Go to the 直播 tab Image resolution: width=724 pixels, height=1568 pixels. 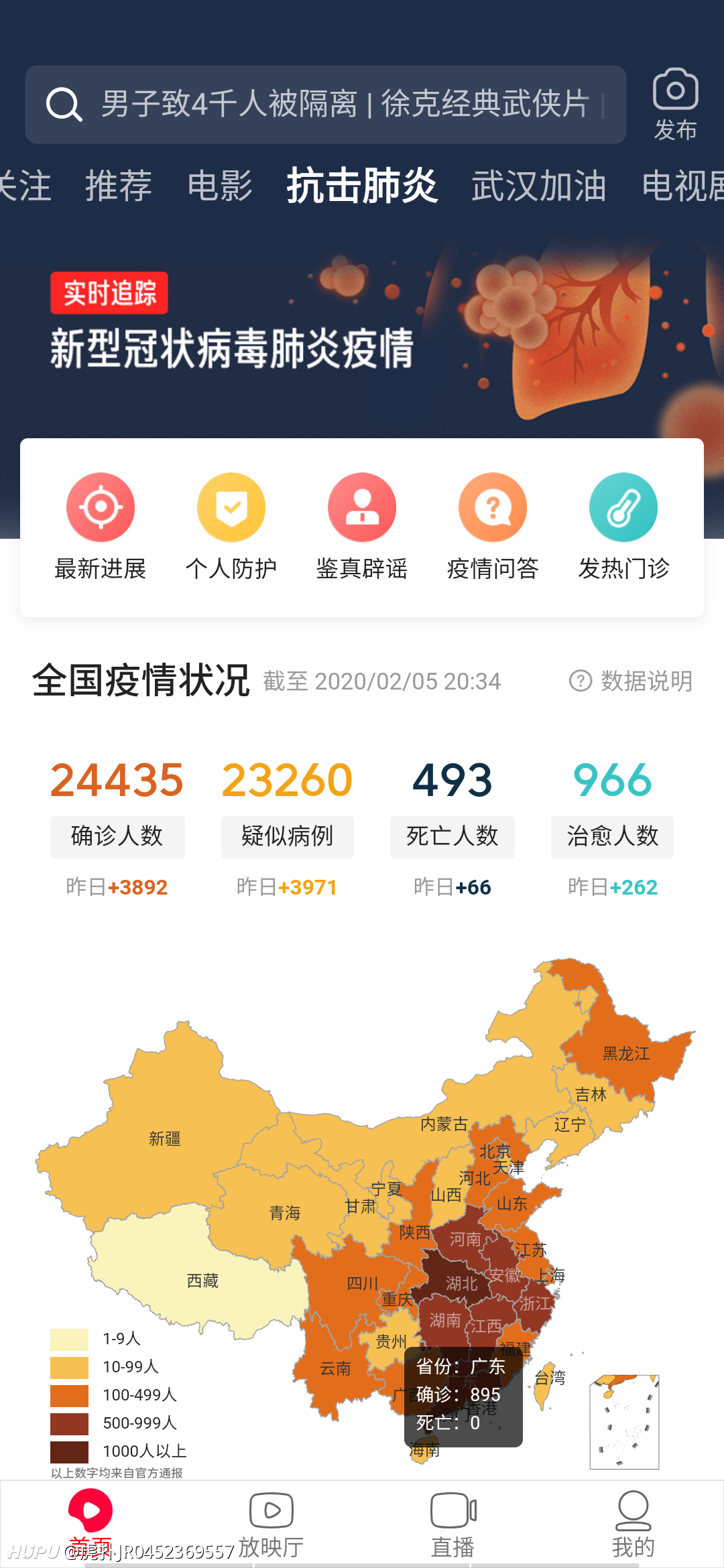[x=452, y=1524]
